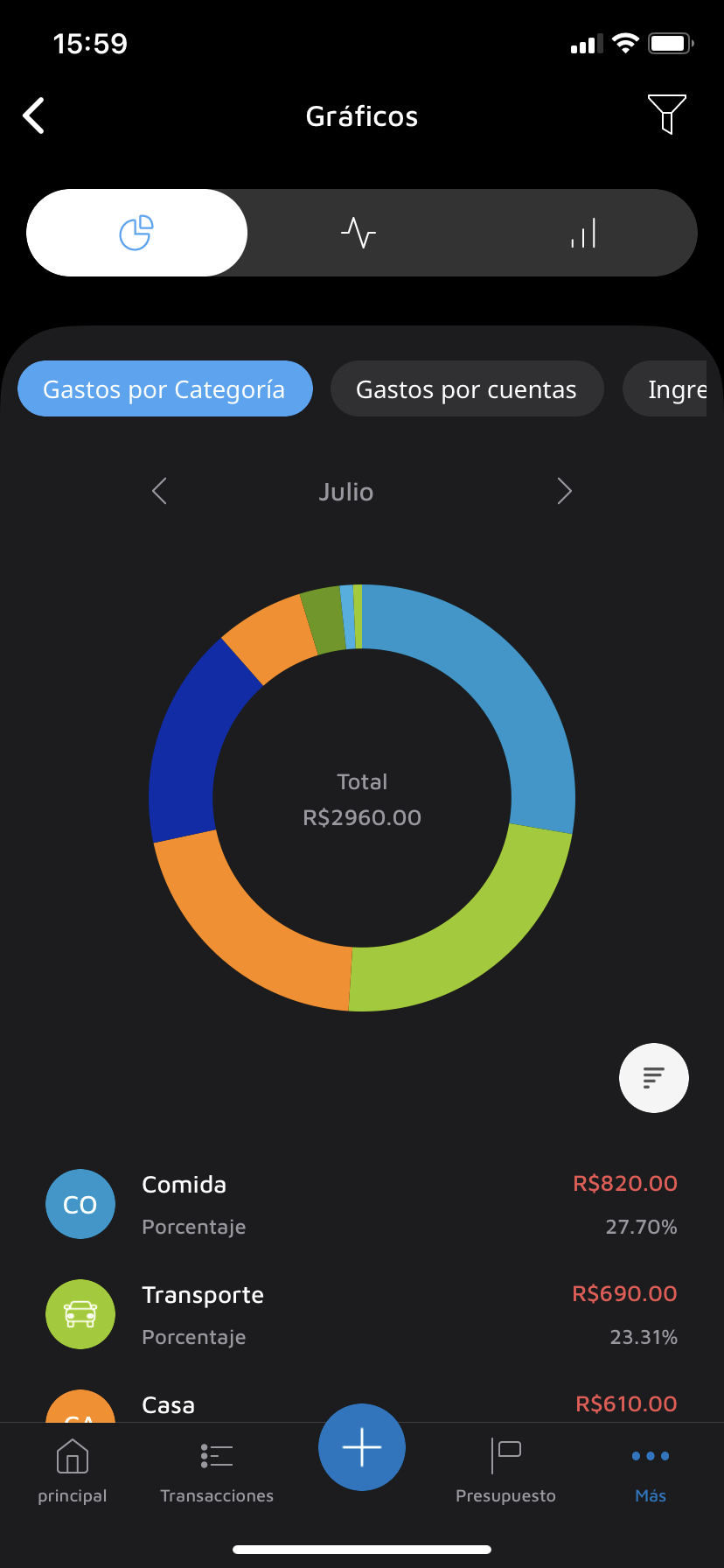Select the Gastos por Categoría chip
The height and width of the screenshot is (1568, 724).
[164, 388]
